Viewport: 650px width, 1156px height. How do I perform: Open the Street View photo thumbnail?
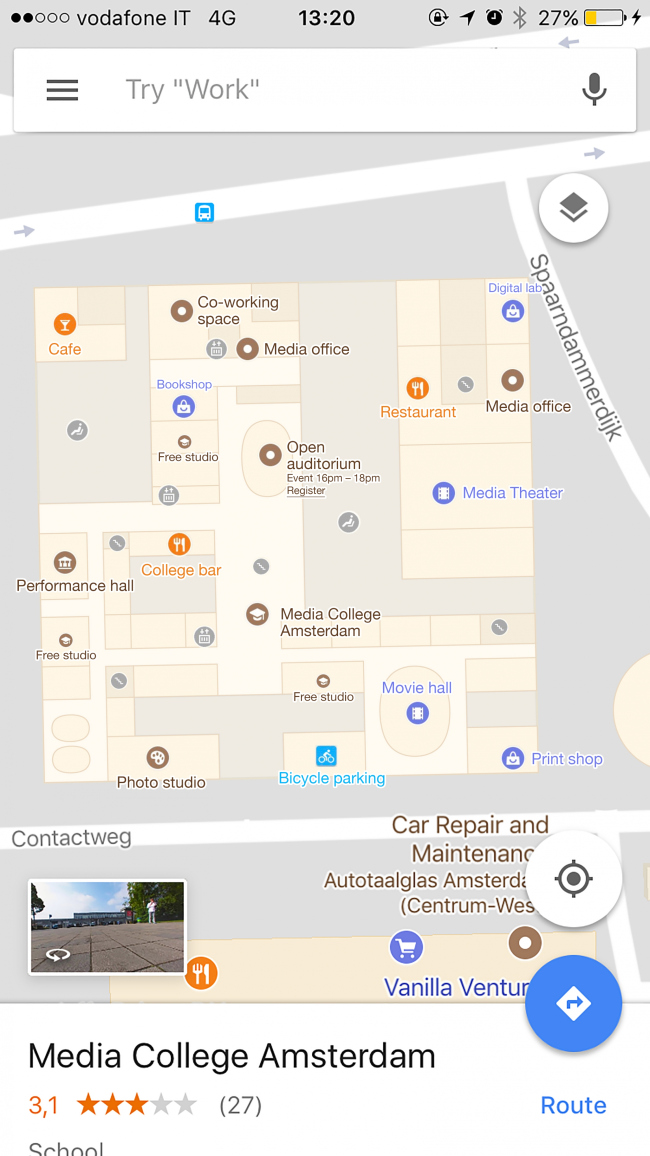click(x=107, y=927)
